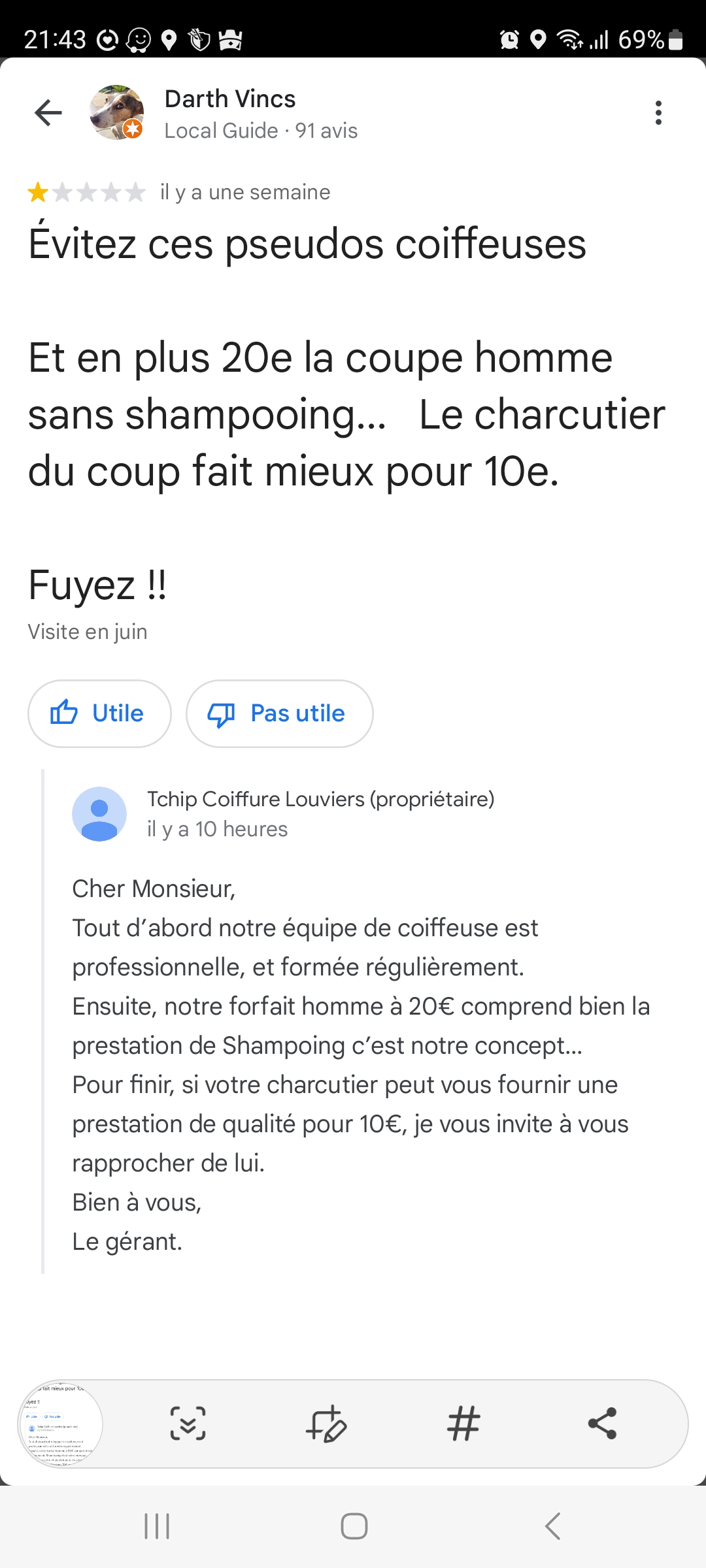Go to the home screen
Screen dimensions: 706x1568
(x=354, y=1527)
